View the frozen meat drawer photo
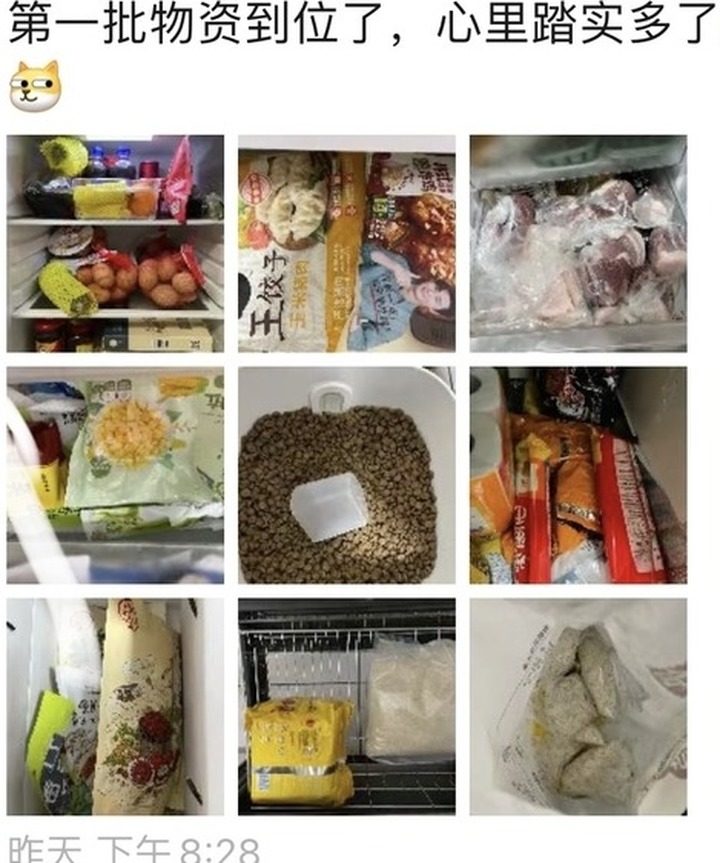 (578, 243)
